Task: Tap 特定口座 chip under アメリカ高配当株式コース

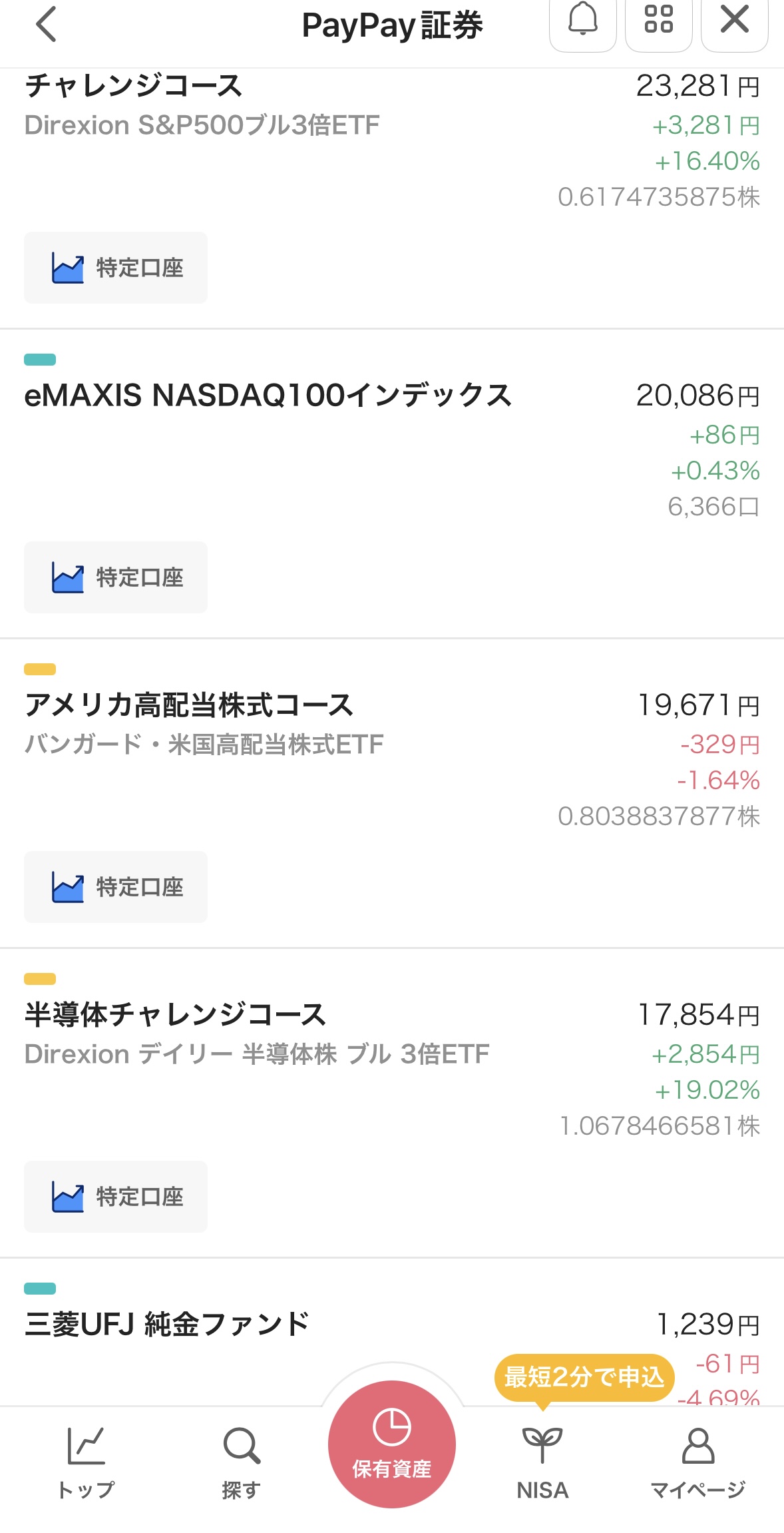Action: (116, 887)
